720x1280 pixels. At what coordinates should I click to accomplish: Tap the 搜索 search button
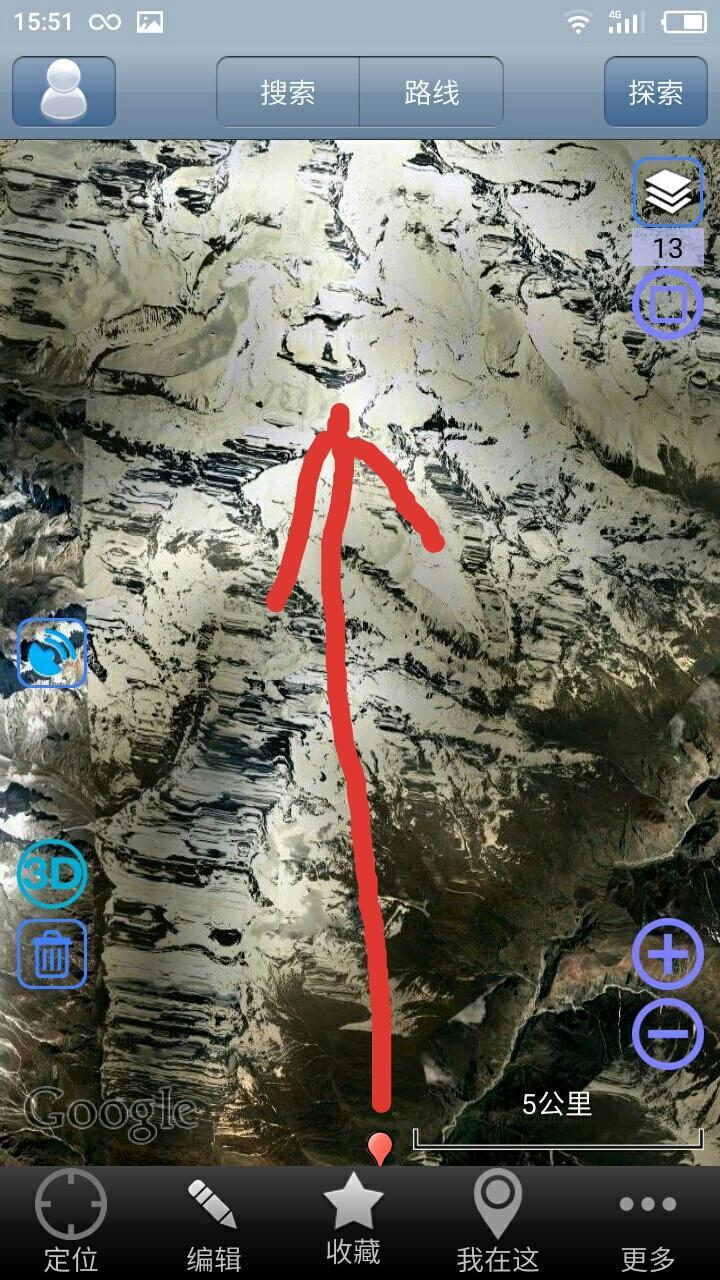288,92
